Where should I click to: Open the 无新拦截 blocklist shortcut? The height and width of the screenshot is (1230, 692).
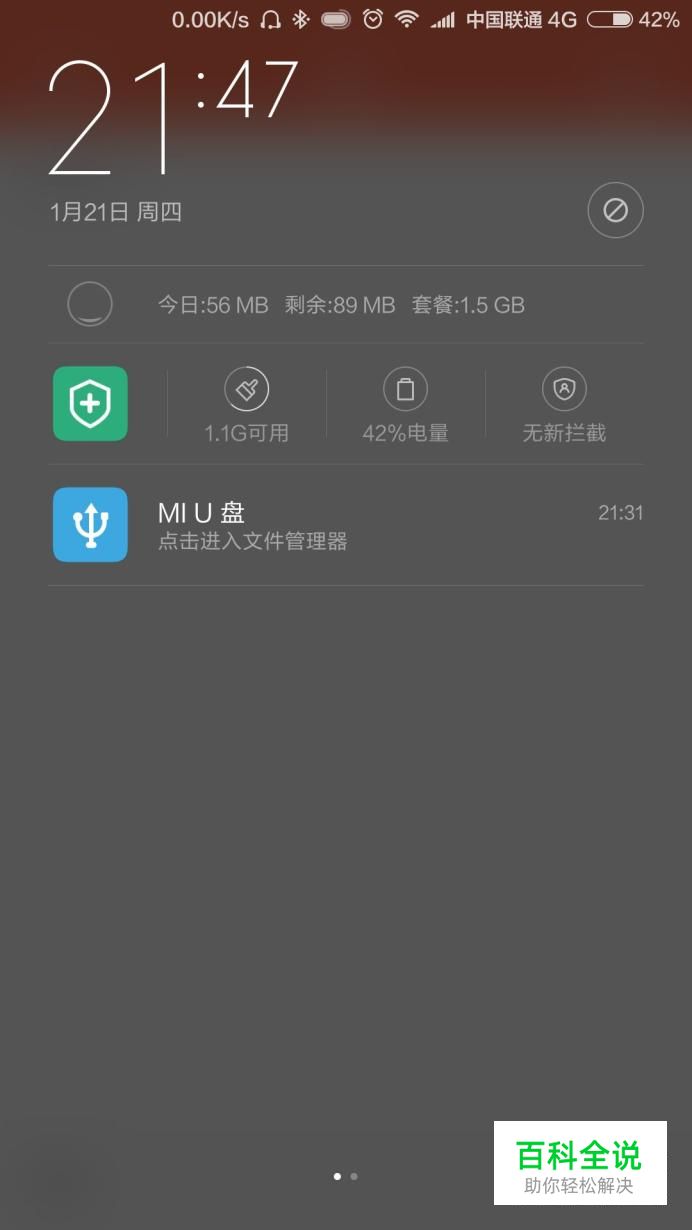[x=564, y=404]
